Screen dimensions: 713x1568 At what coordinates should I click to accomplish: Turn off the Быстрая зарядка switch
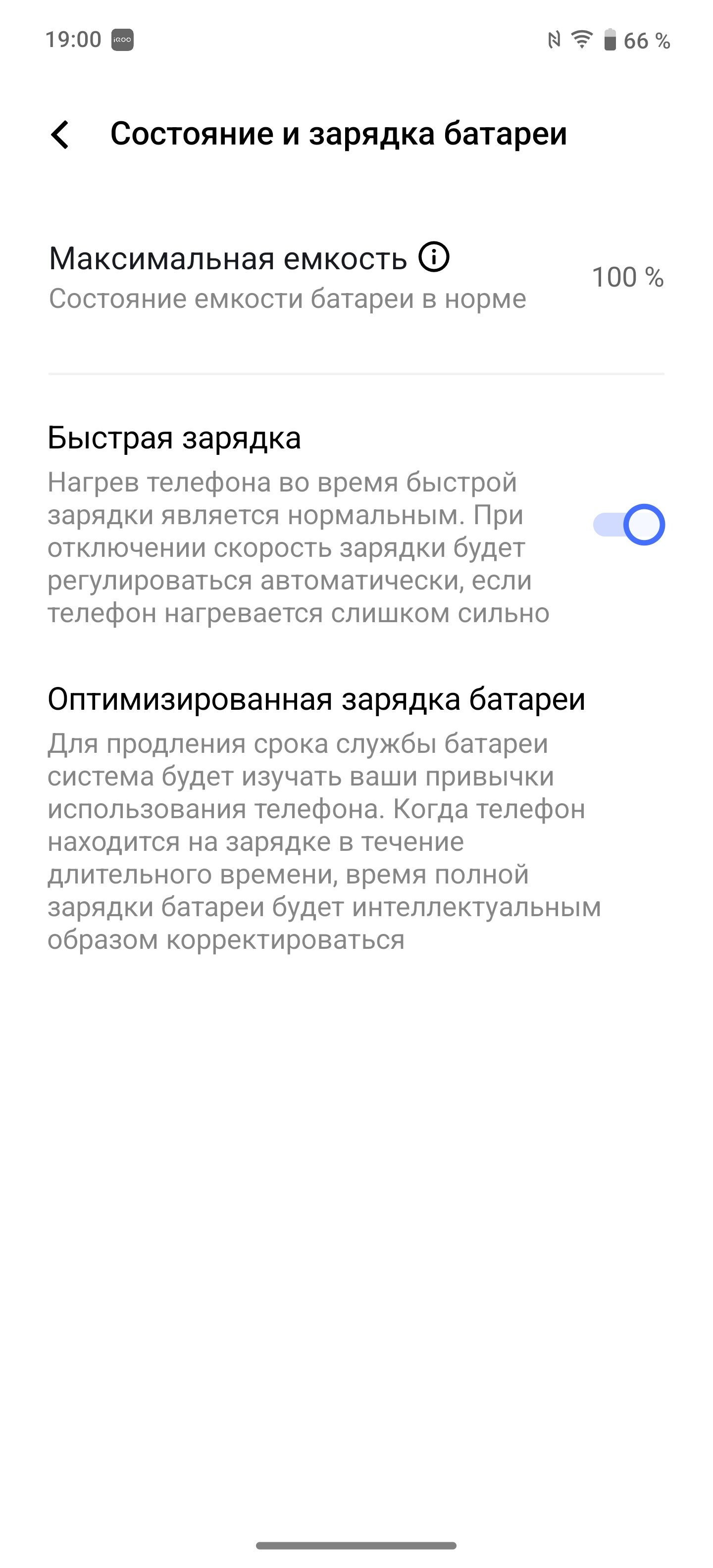click(628, 525)
